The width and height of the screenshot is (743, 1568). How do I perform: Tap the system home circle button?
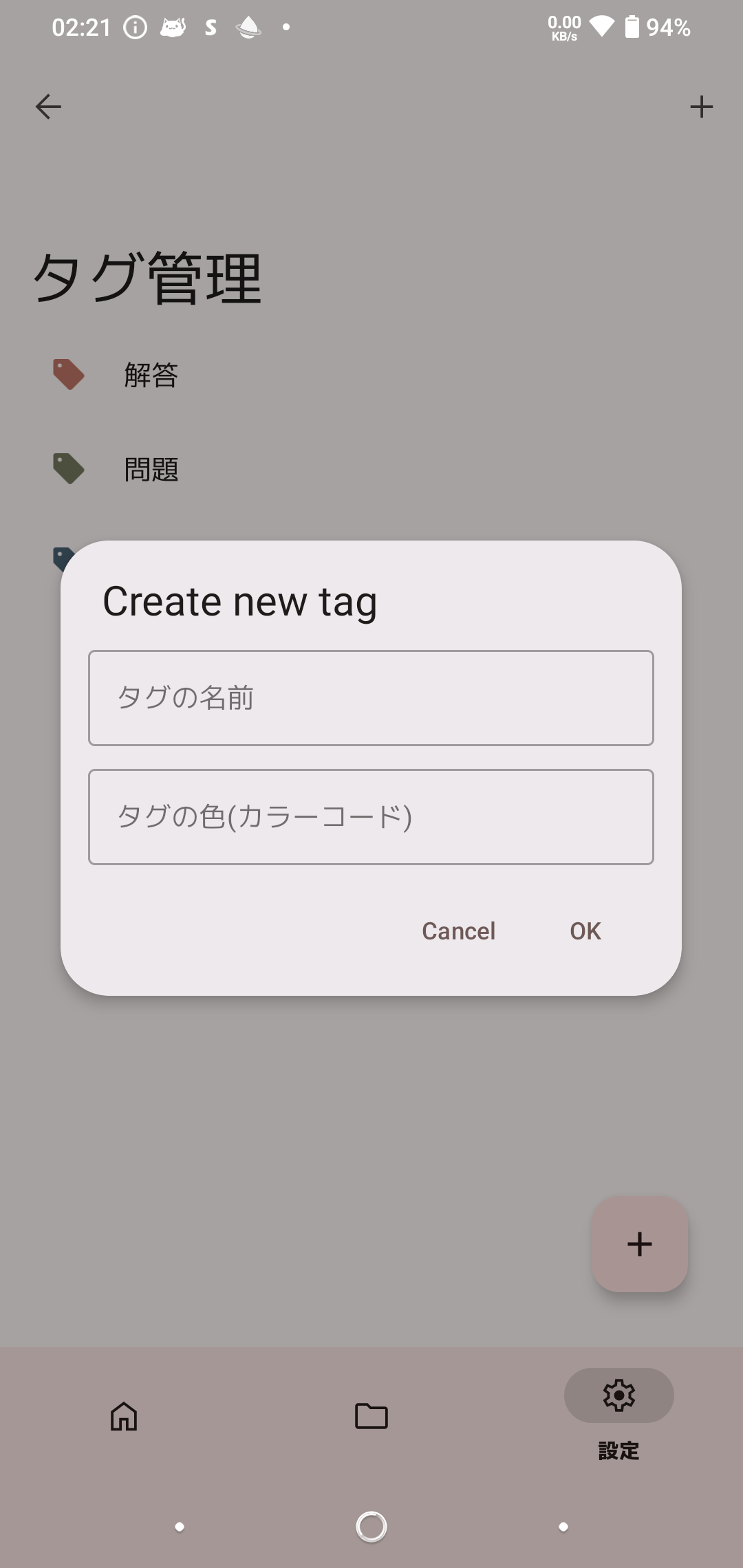point(371,1527)
